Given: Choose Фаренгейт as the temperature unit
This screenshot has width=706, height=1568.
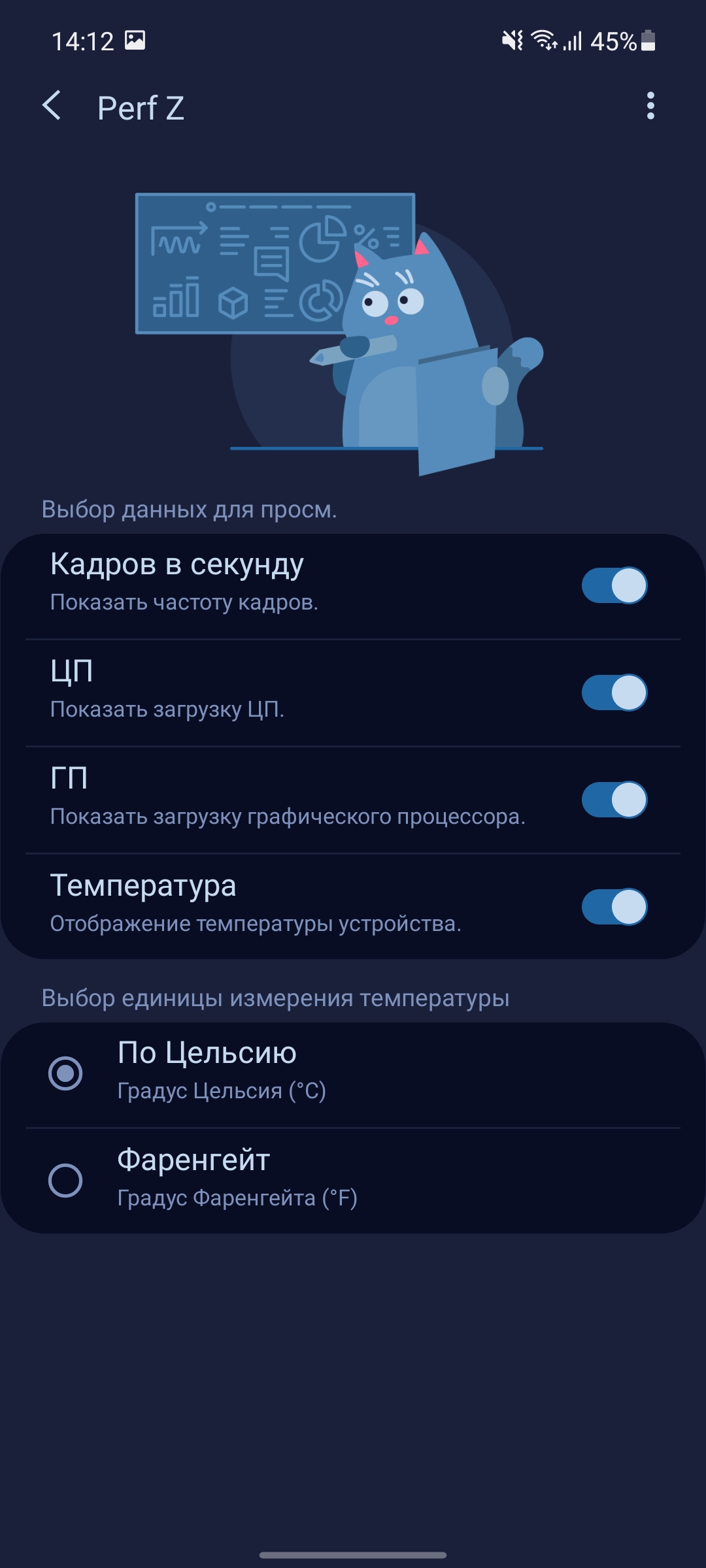Looking at the screenshot, I should pyautogui.click(x=65, y=1180).
